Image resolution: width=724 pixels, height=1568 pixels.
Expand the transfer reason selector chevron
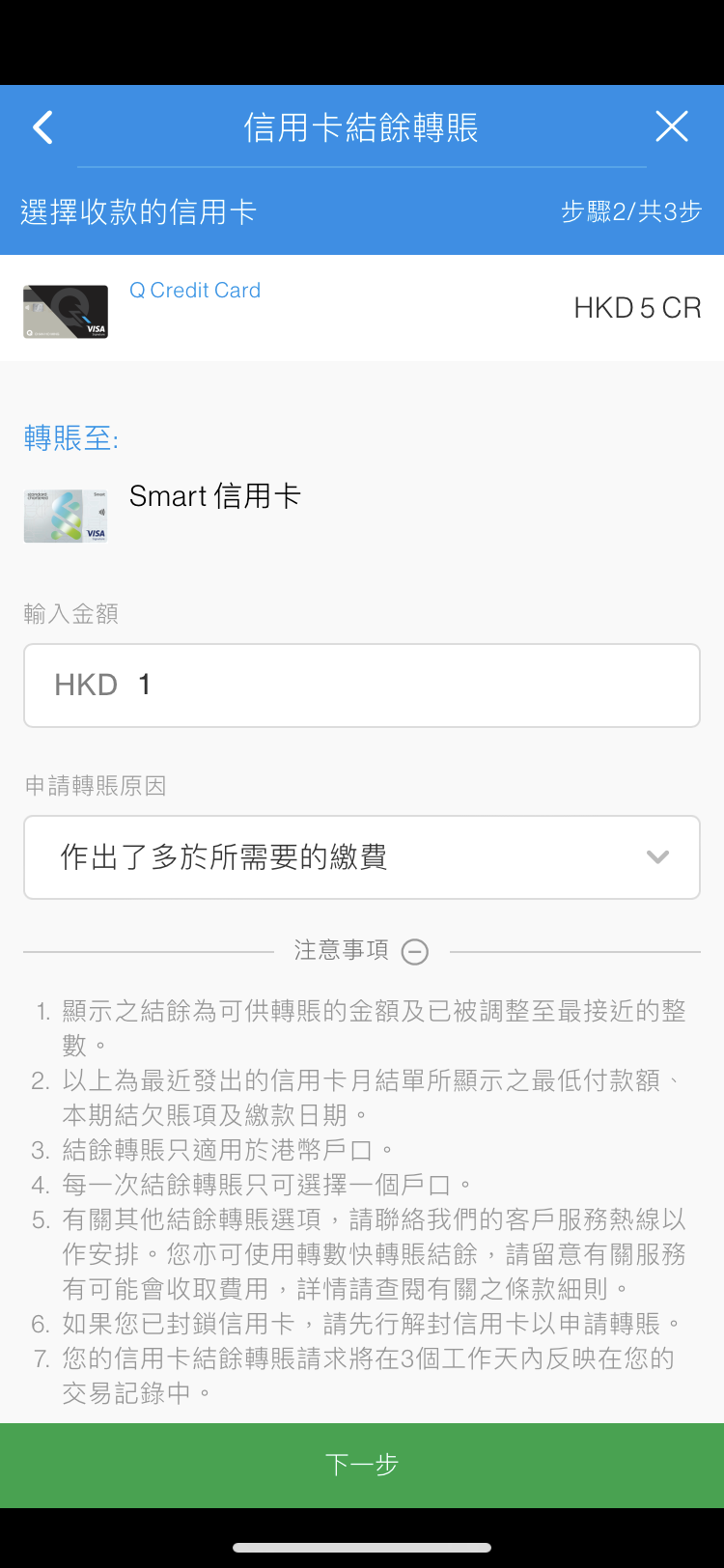tap(658, 856)
